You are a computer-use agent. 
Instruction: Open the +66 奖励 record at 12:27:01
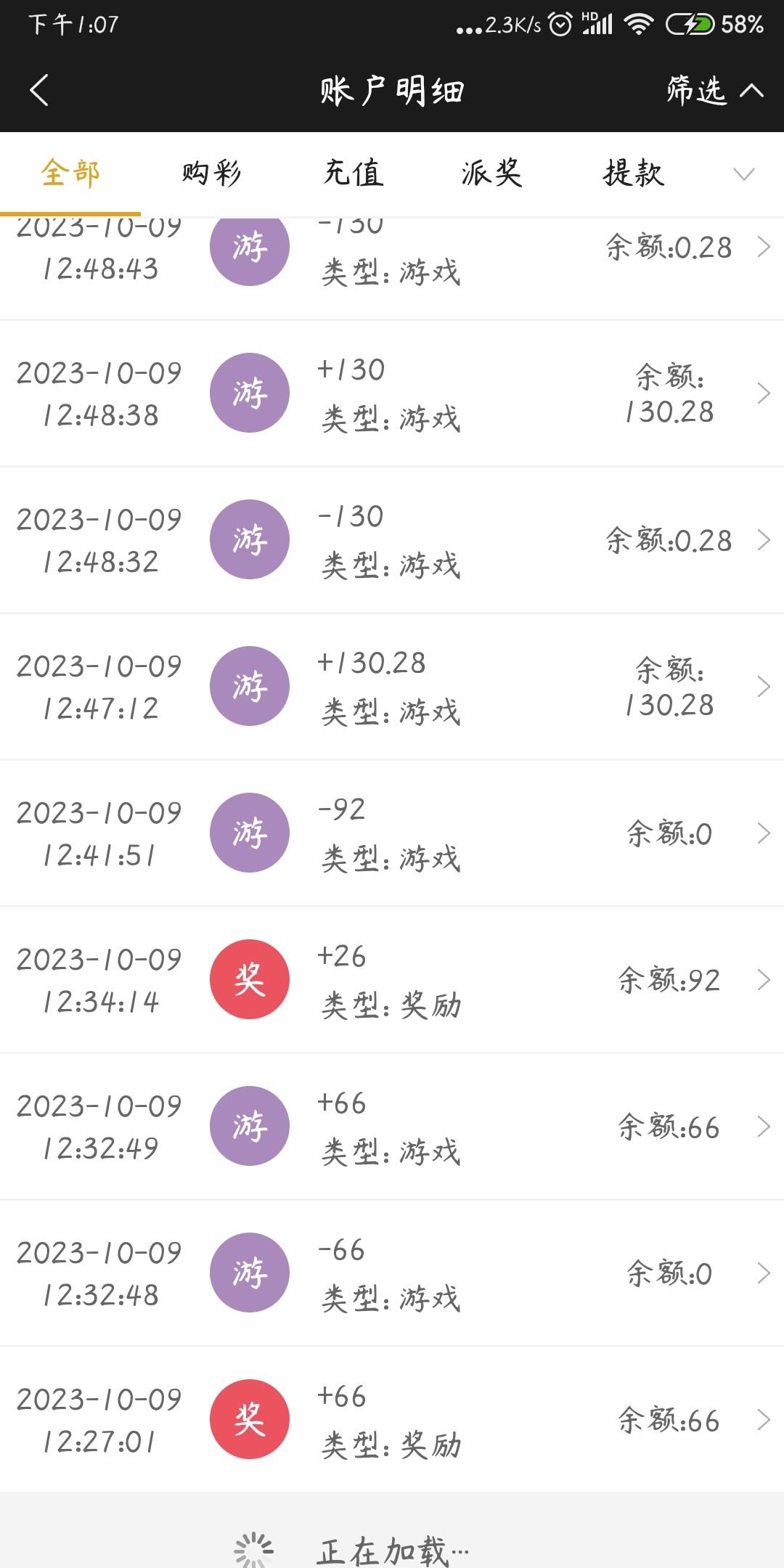pos(392,1420)
